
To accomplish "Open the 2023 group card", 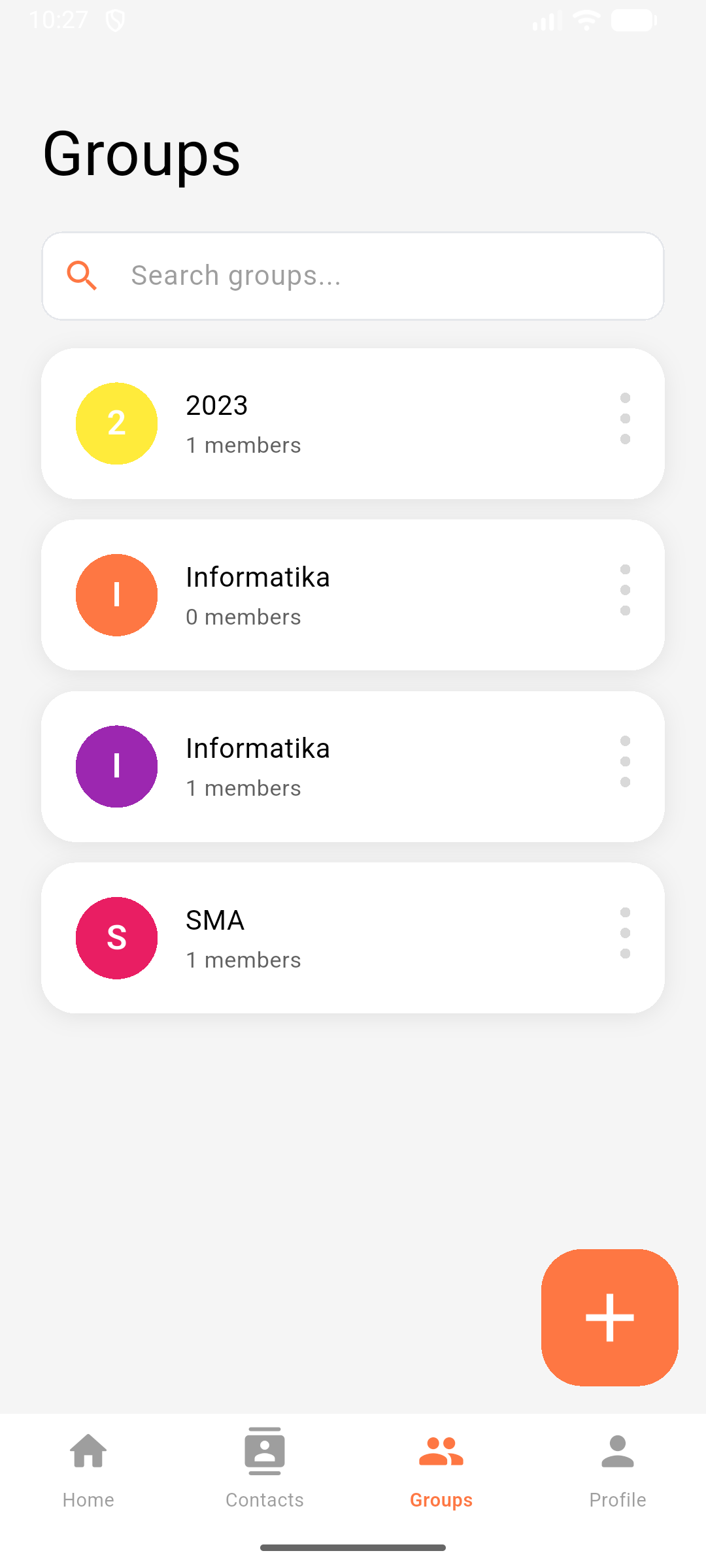I will click(353, 423).
